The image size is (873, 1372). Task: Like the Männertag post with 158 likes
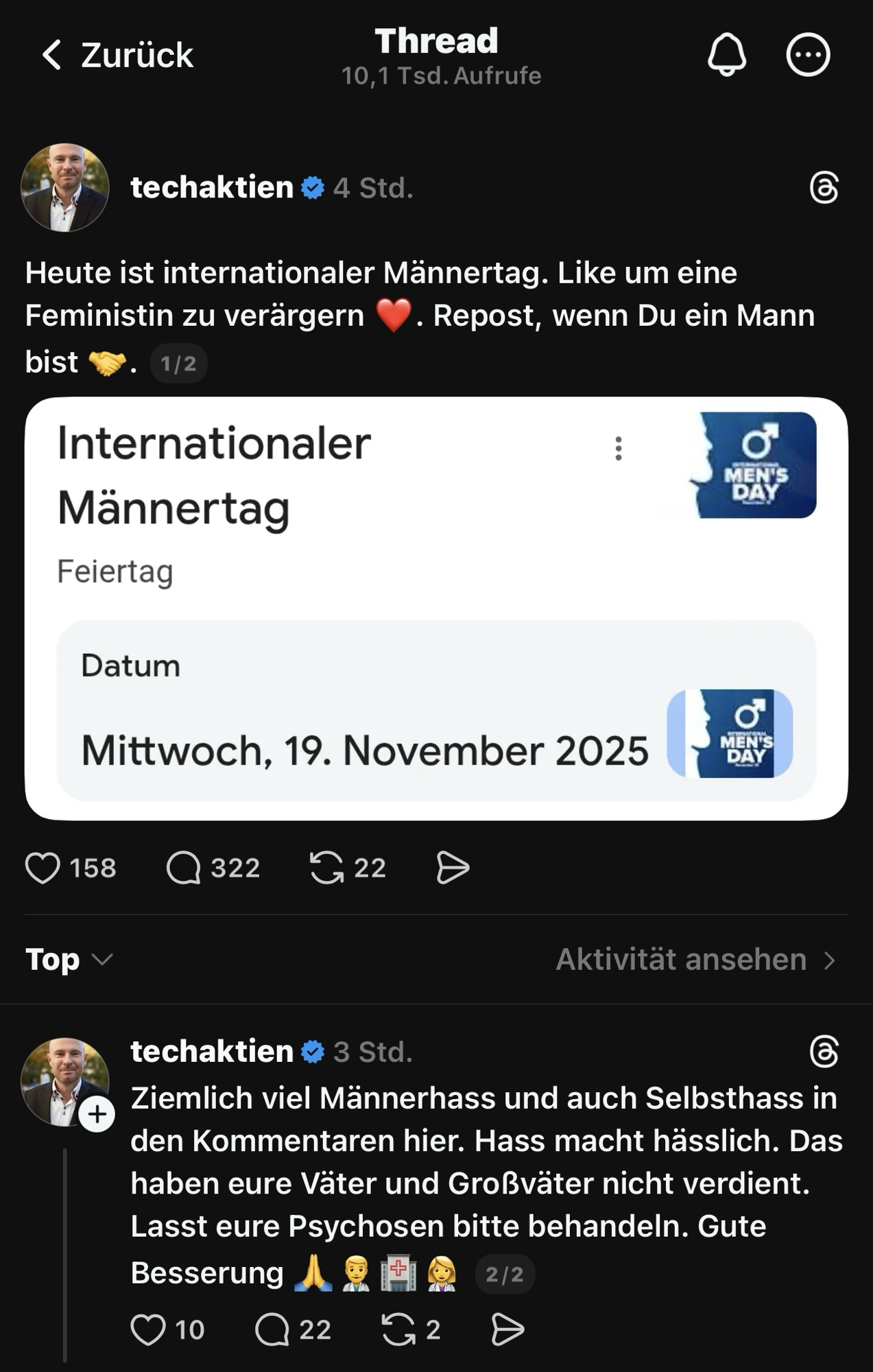[x=43, y=868]
